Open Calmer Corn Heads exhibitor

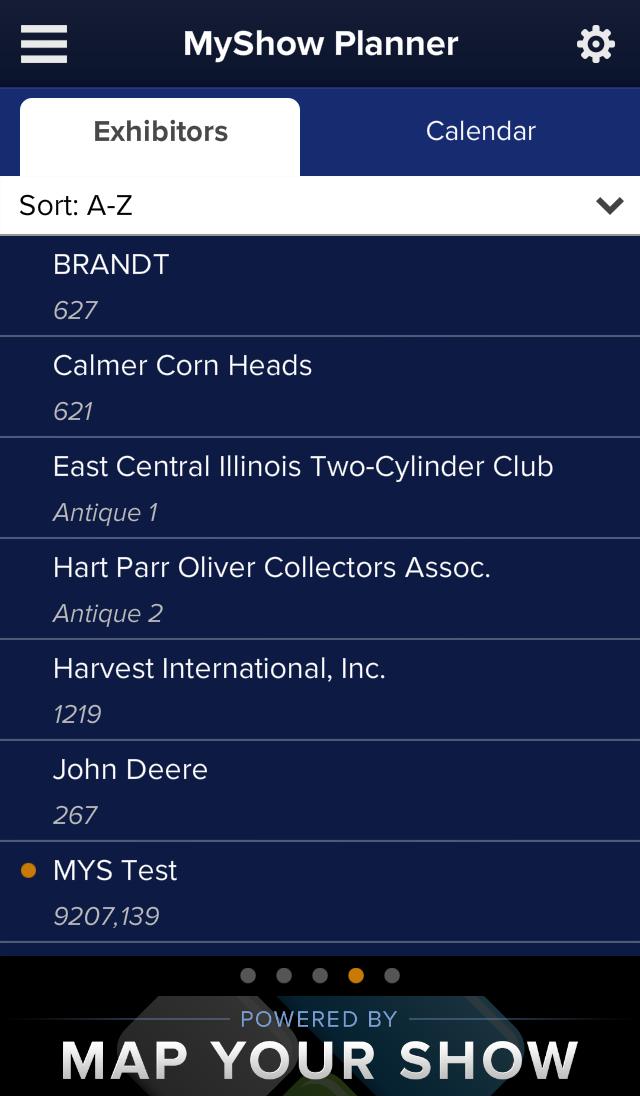(320, 387)
